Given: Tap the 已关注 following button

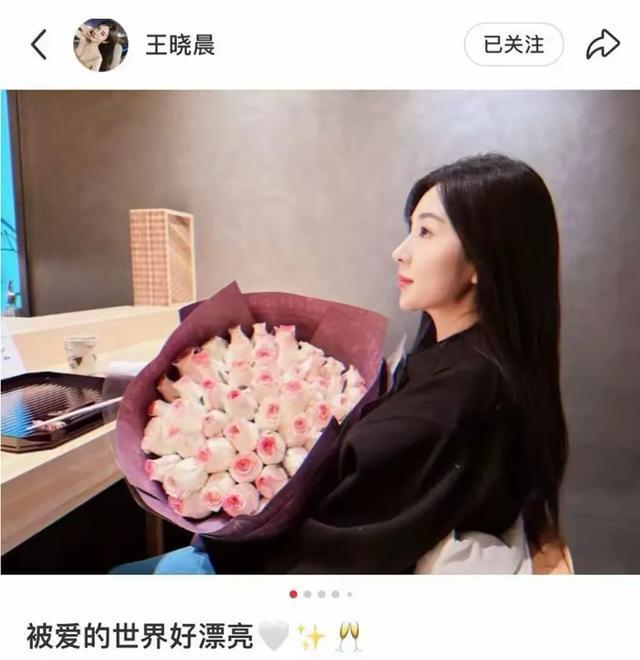Looking at the screenshot, I should pos(513,45).
